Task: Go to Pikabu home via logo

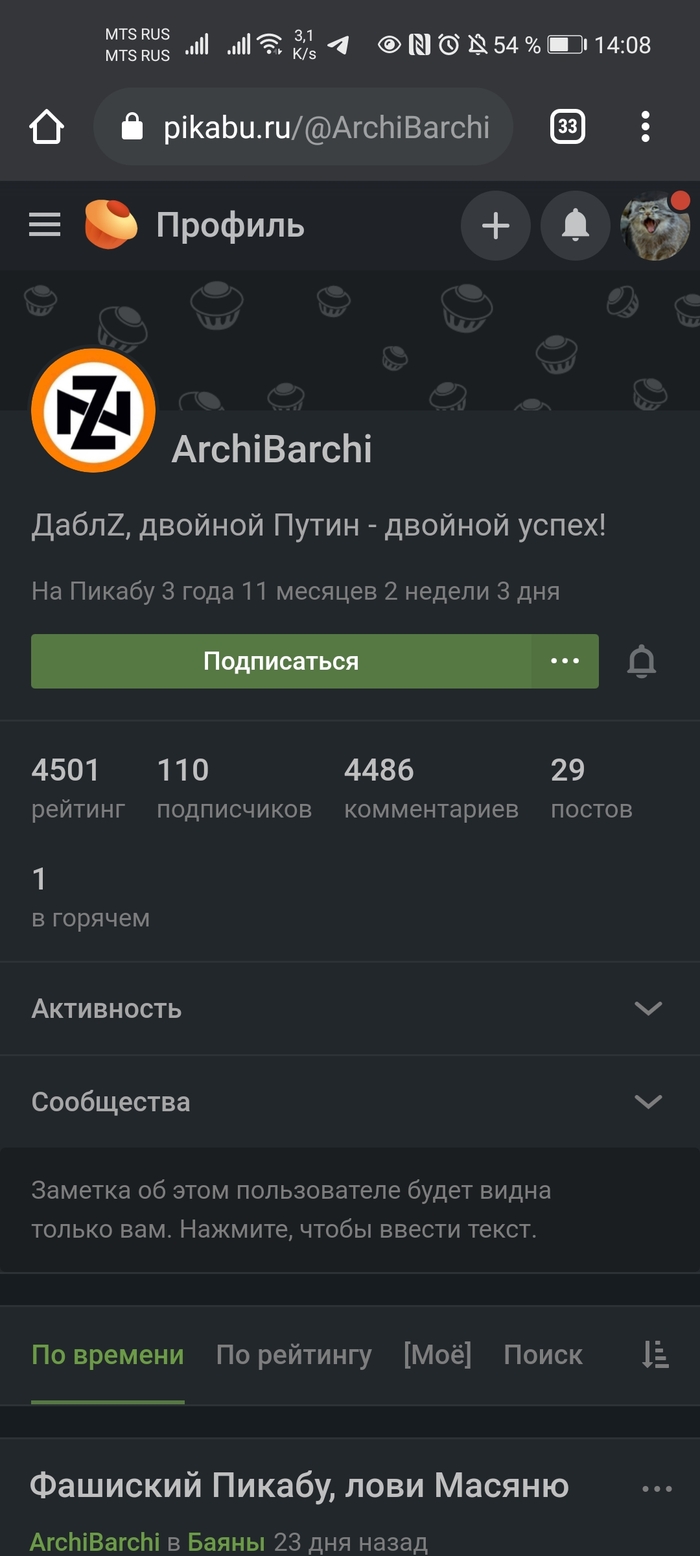Action: tap(110, 225)
